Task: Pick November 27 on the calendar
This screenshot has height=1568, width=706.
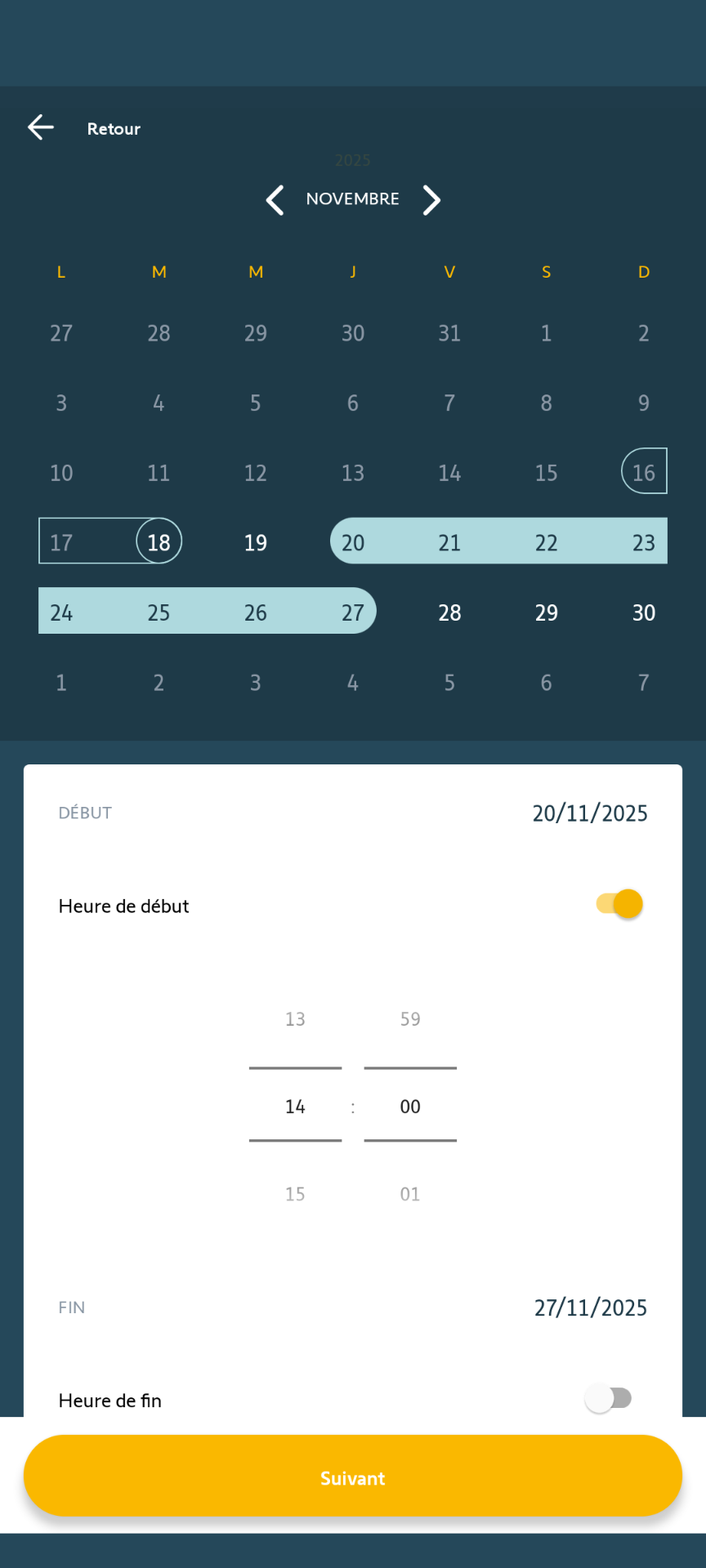Action: (353, 612)
